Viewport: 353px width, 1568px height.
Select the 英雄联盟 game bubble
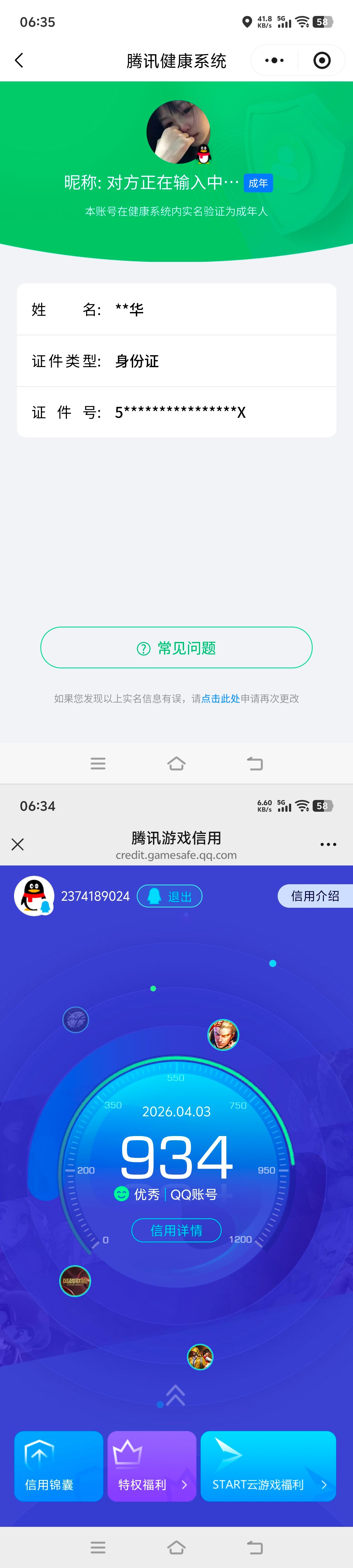tap(75, 1281)
